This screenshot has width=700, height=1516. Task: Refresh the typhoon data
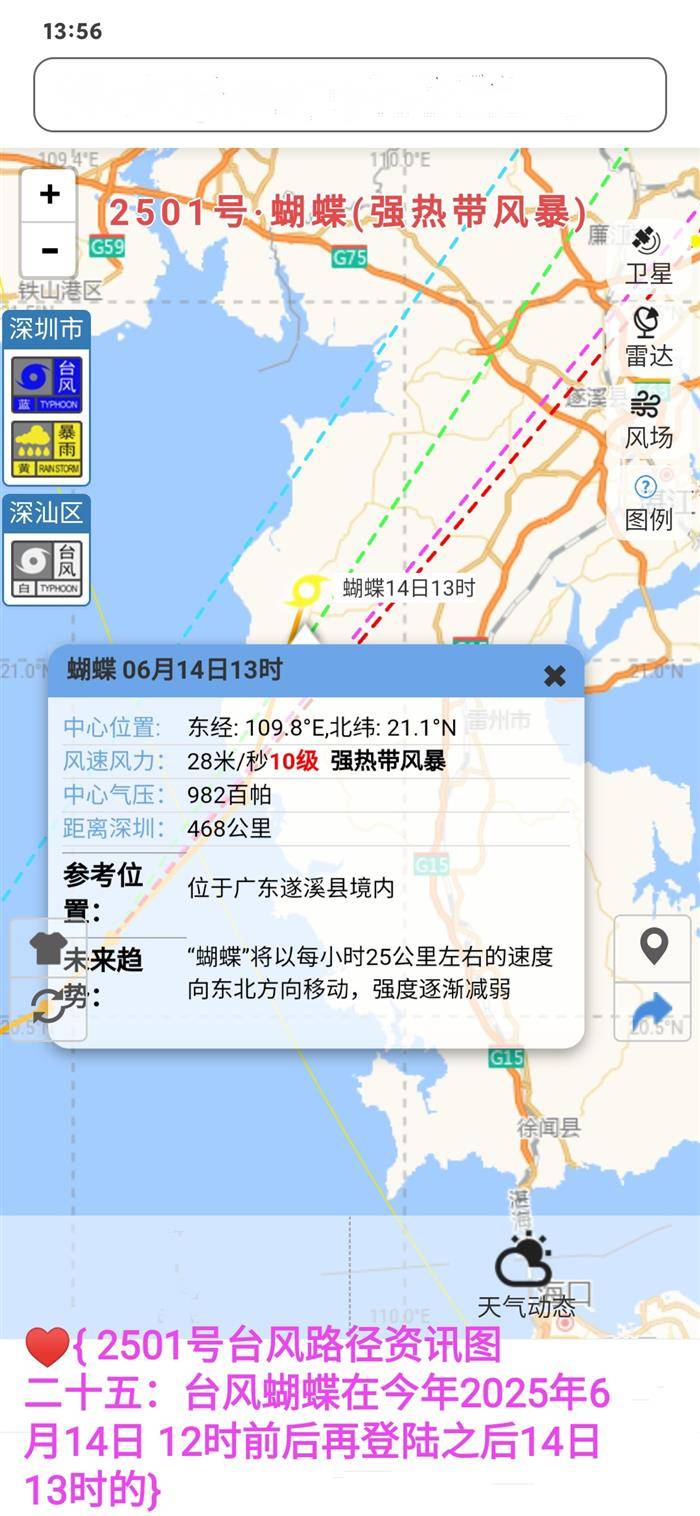(x=49, y=1005)
